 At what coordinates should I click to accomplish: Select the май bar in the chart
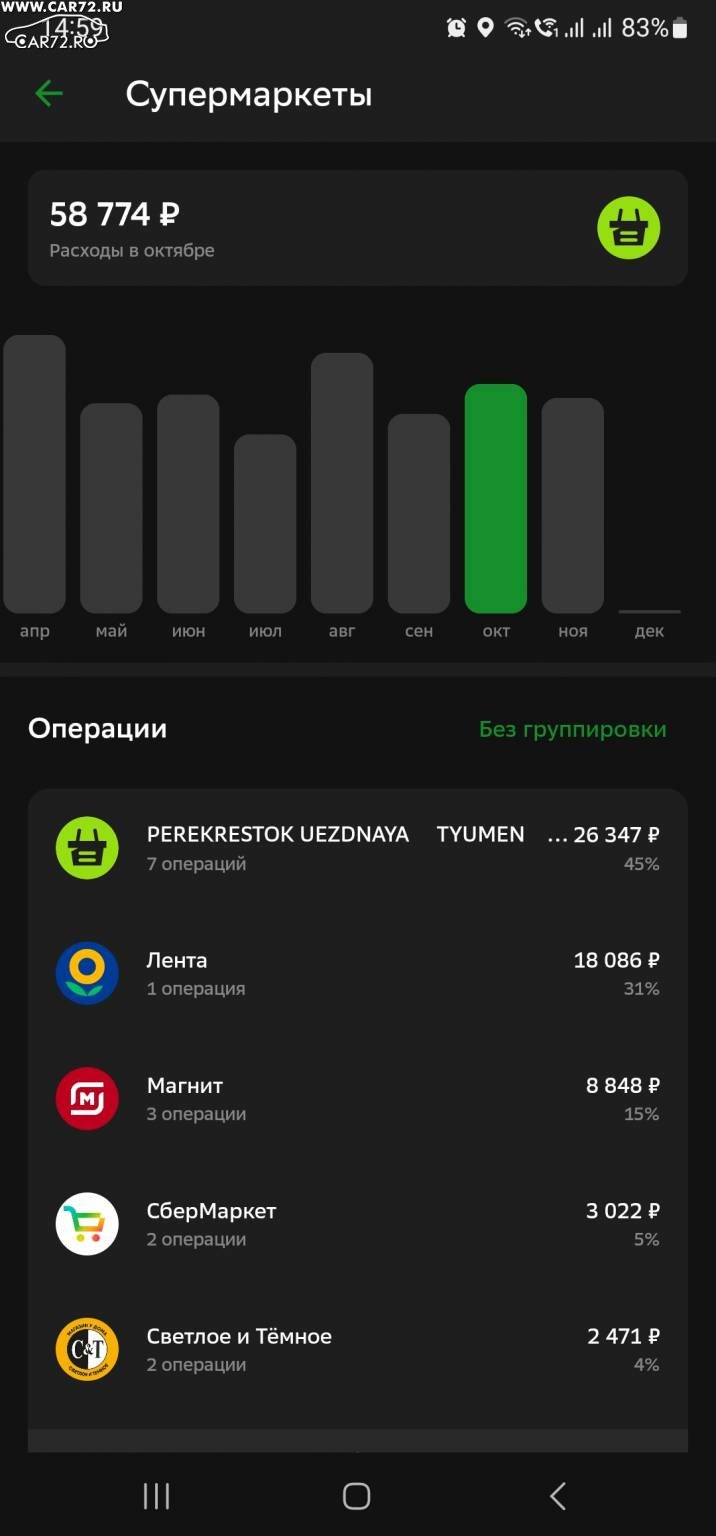click(111, 508)
